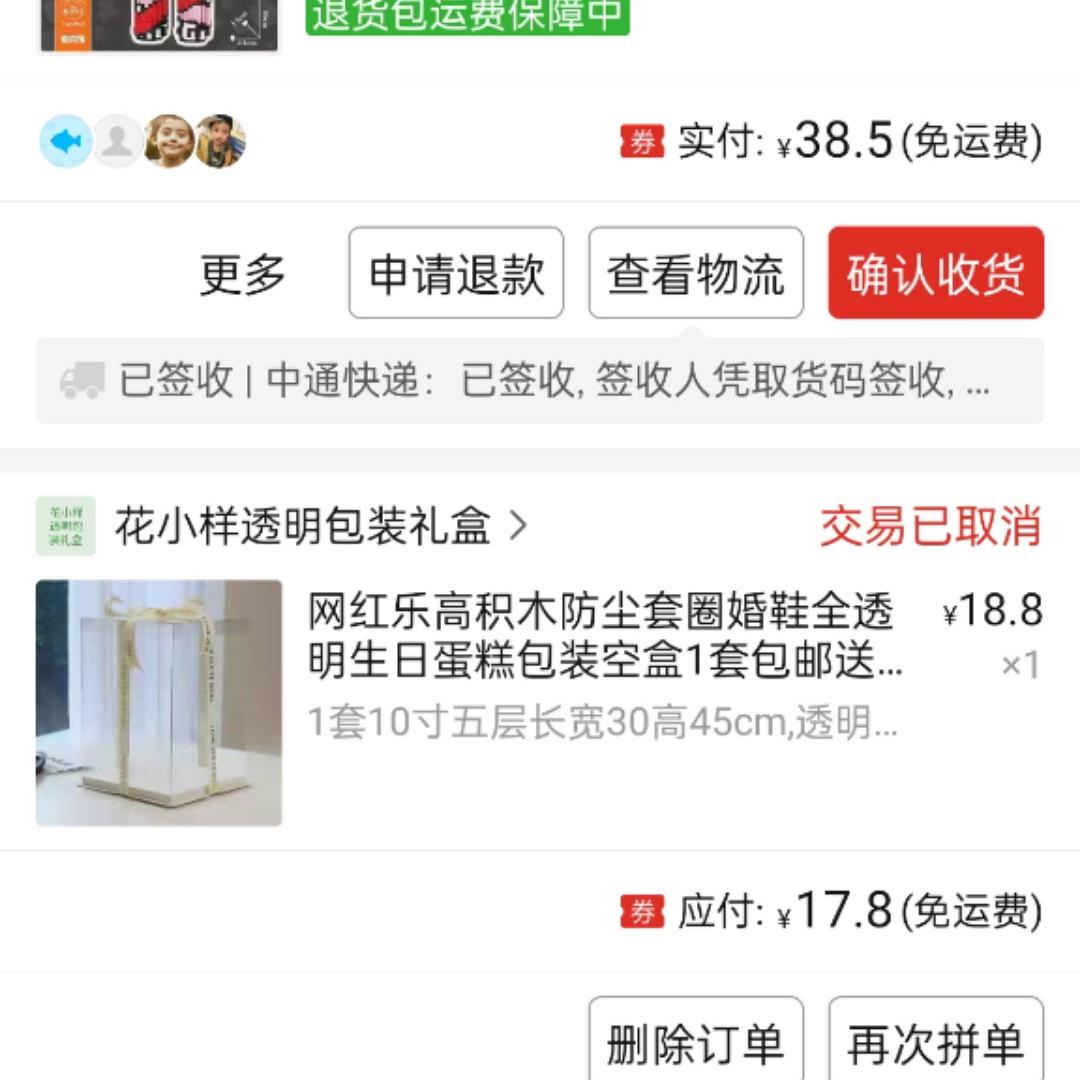Tap 更多 for more order options
The image size is (1080, 1080).
click(243, 274)
